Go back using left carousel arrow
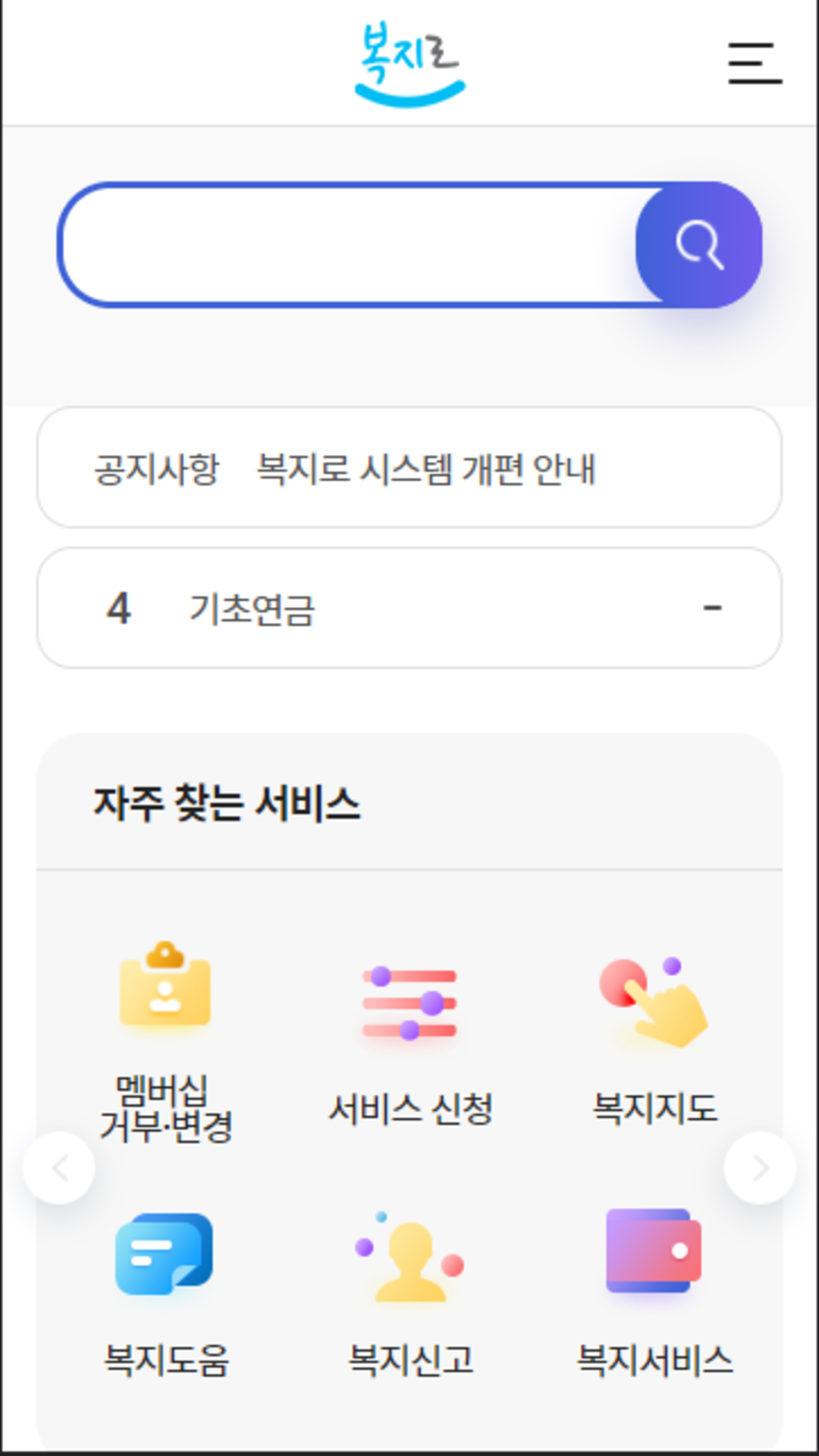 point(61,1168)
